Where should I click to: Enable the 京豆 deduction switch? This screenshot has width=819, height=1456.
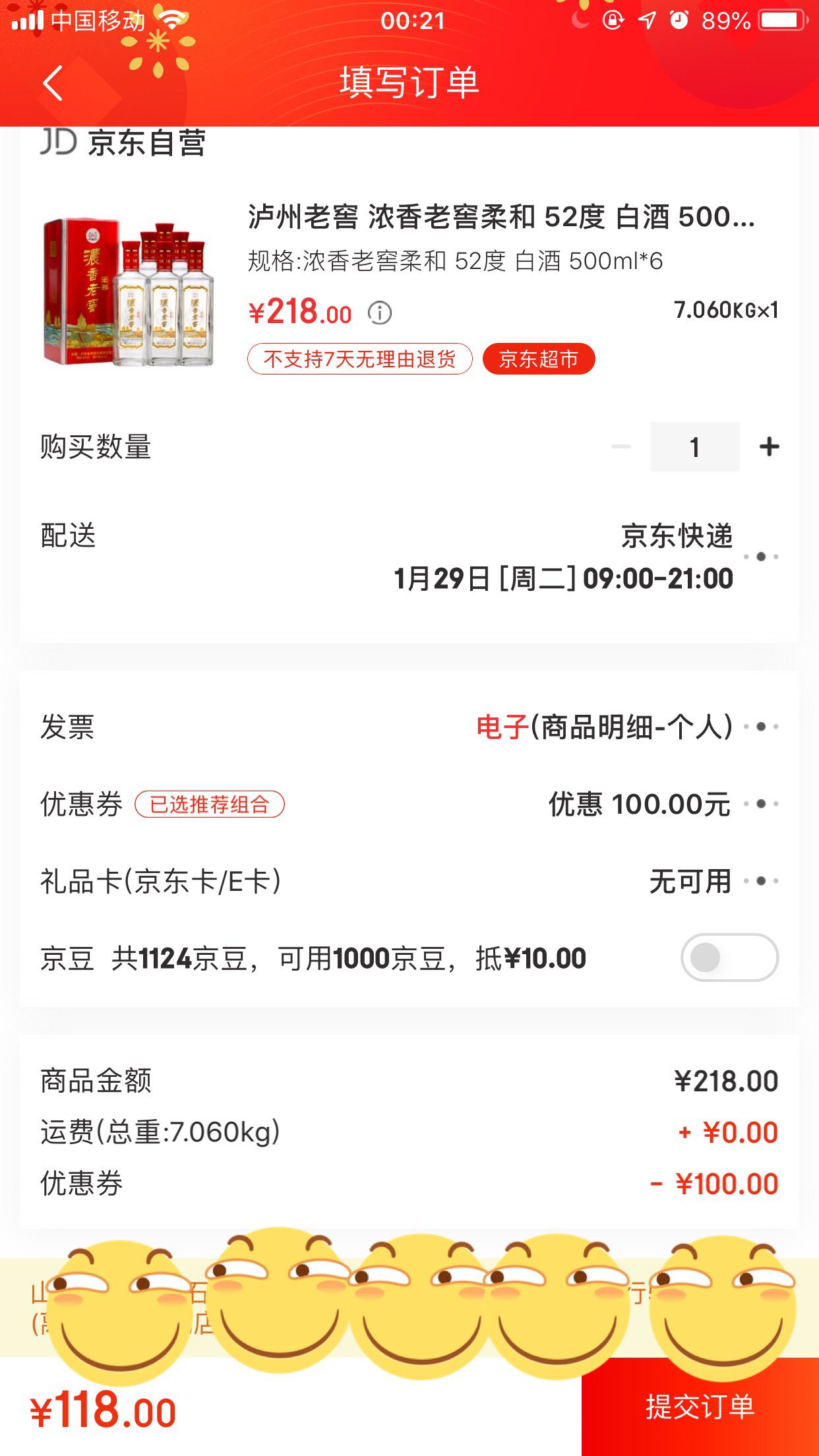tap(729, 957)
